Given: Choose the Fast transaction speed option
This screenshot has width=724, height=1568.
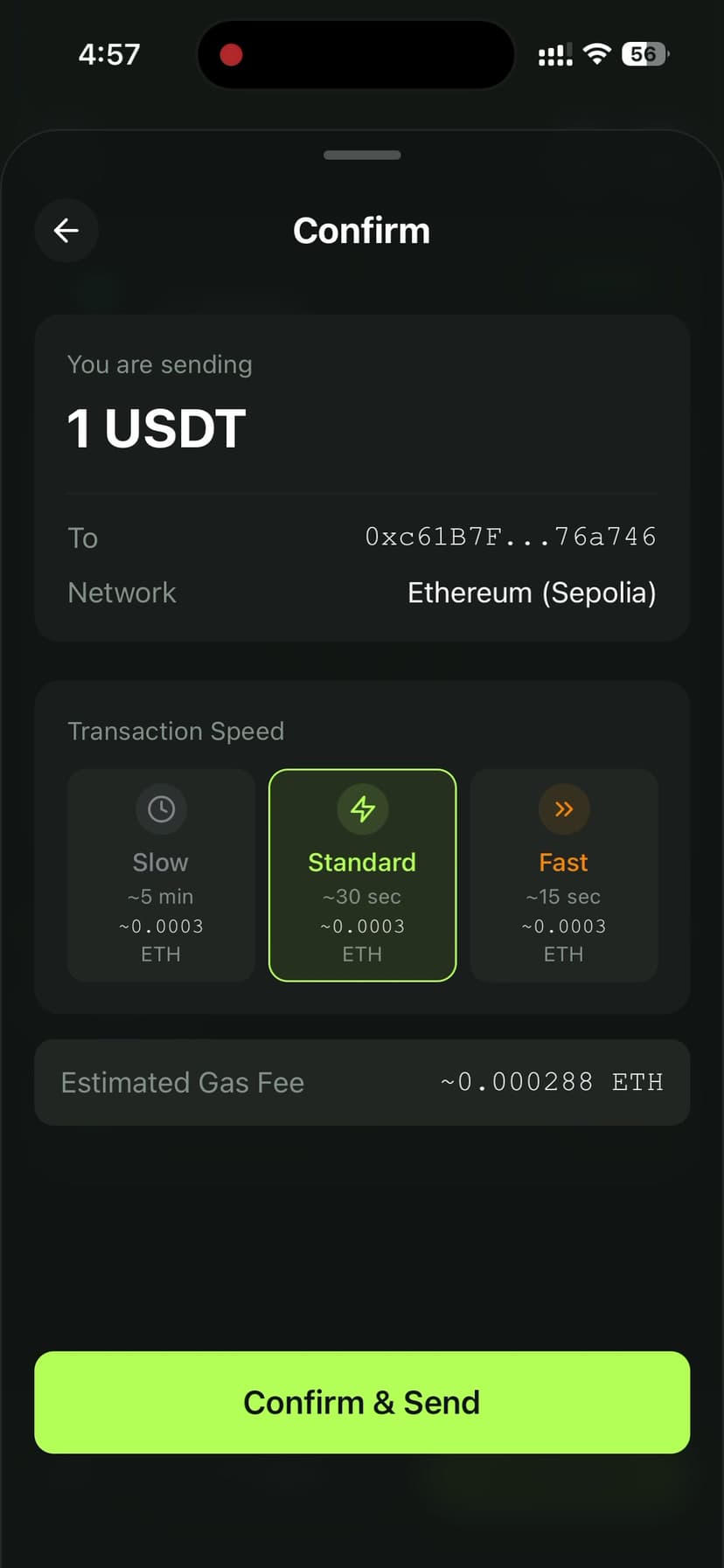Looking at the screenshot, I should [563, 874].
